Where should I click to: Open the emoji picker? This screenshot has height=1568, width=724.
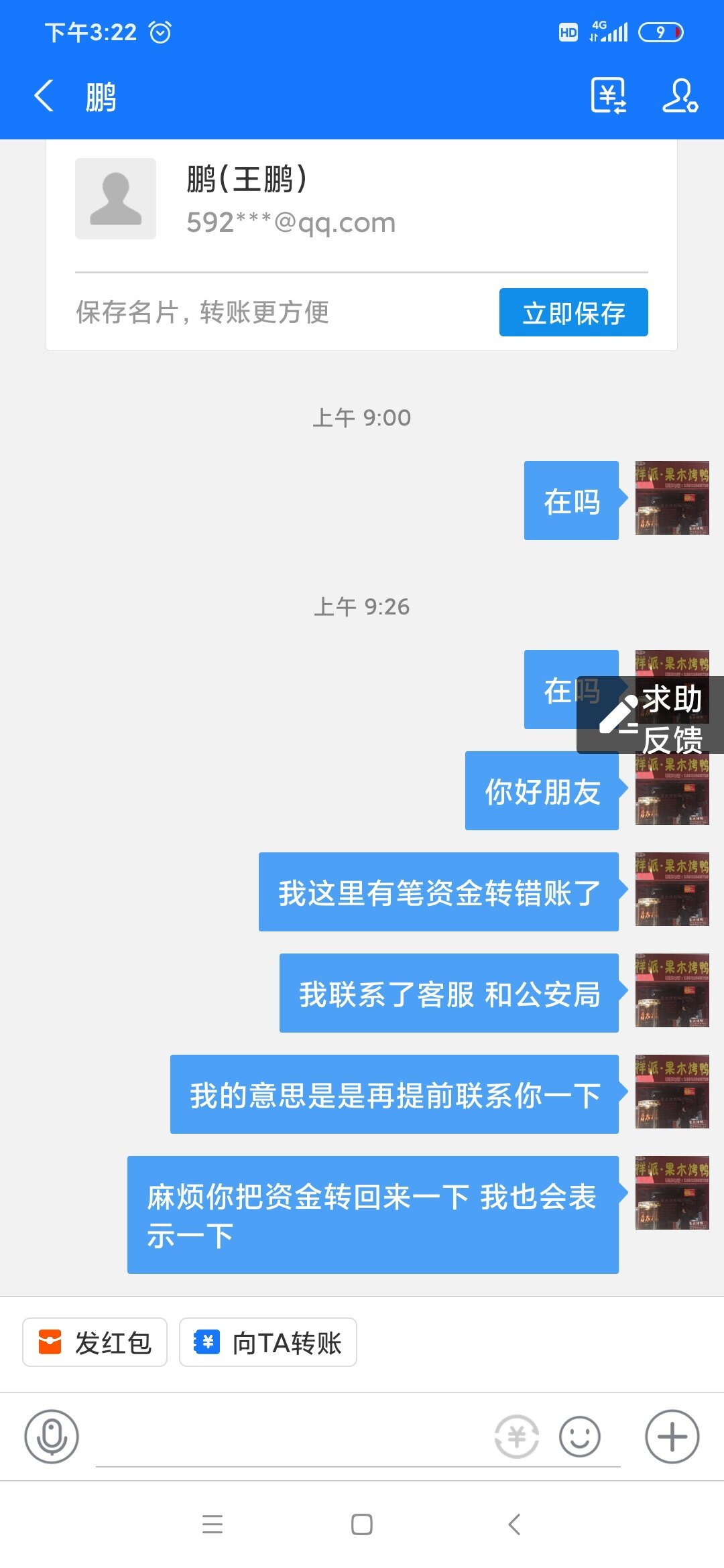pos(580,1437)
